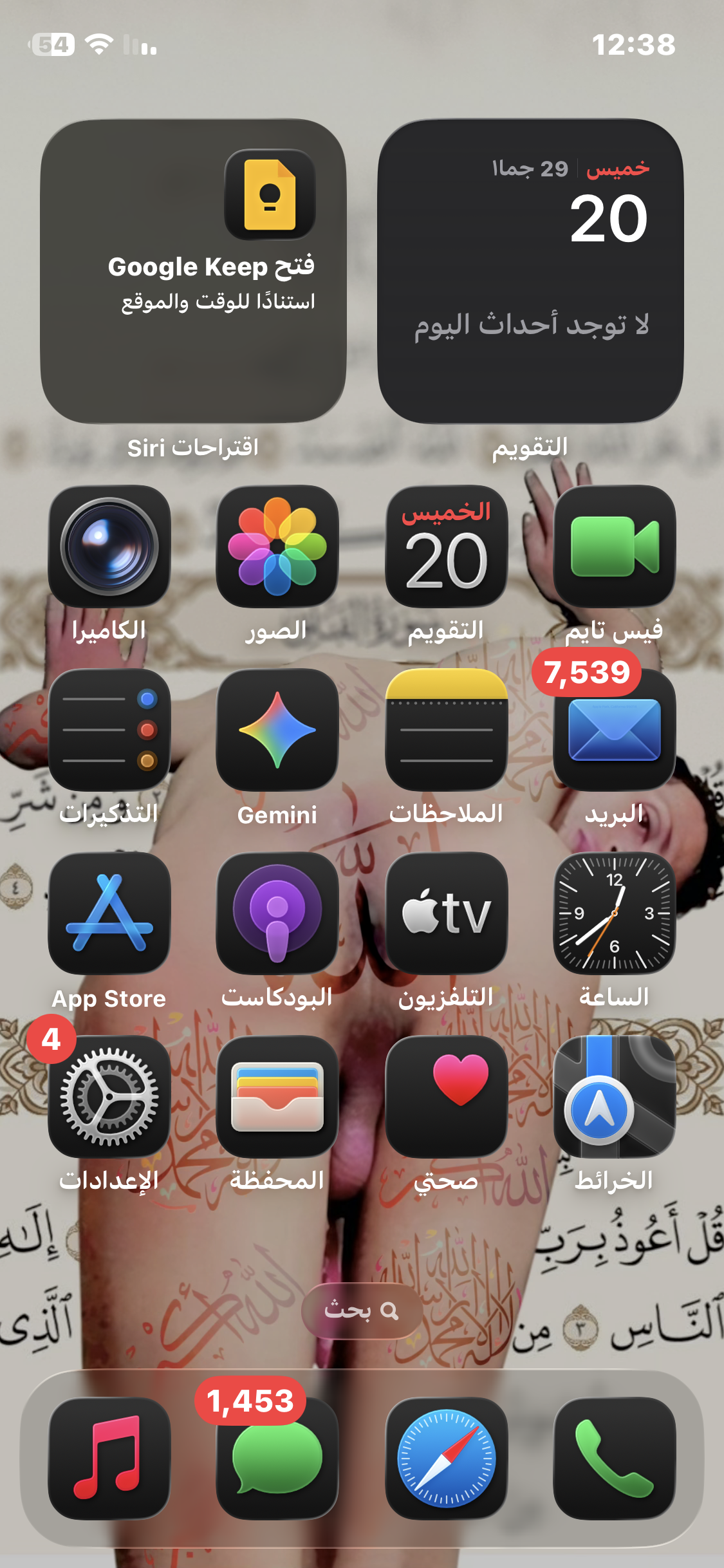Image resolution: width=724 pixels, height=1568 pixels.
Task: Open Messages in the dock
Action: point(277,1458)
